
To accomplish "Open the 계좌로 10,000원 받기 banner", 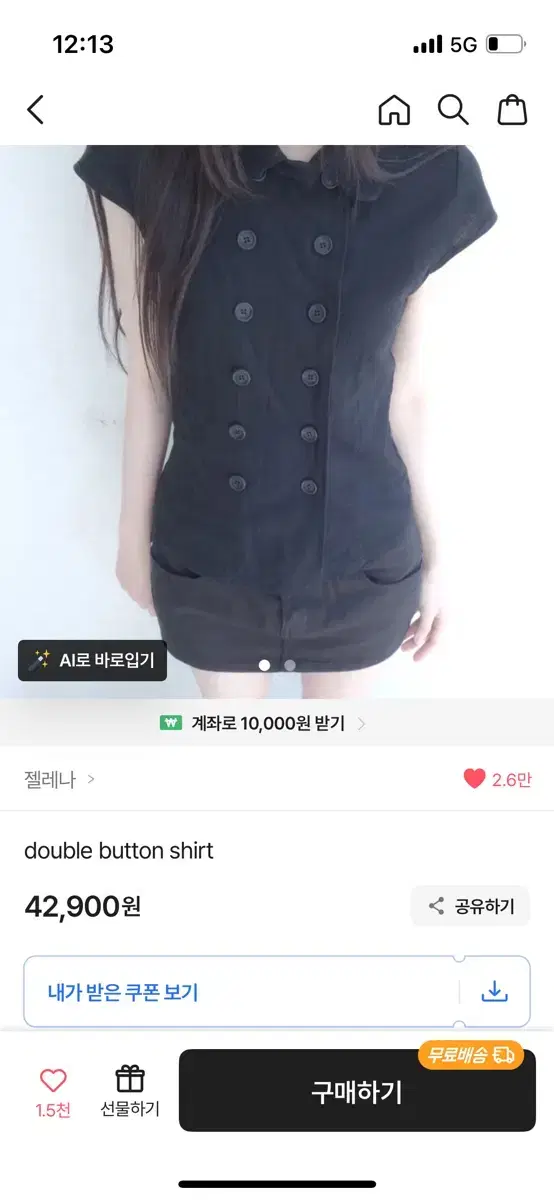I will pos(263,723).
